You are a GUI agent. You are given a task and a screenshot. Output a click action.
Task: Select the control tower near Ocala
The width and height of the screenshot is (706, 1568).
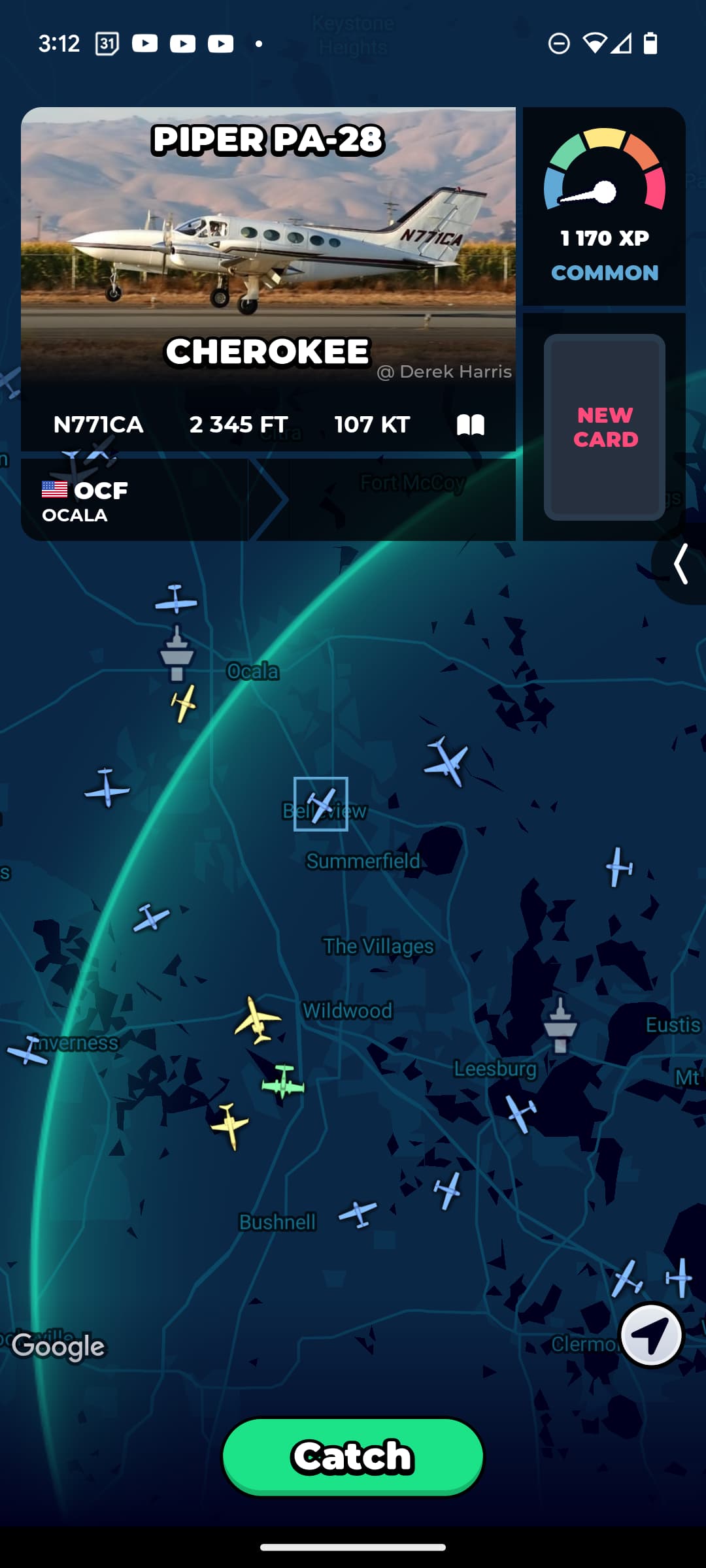(176, 653)
